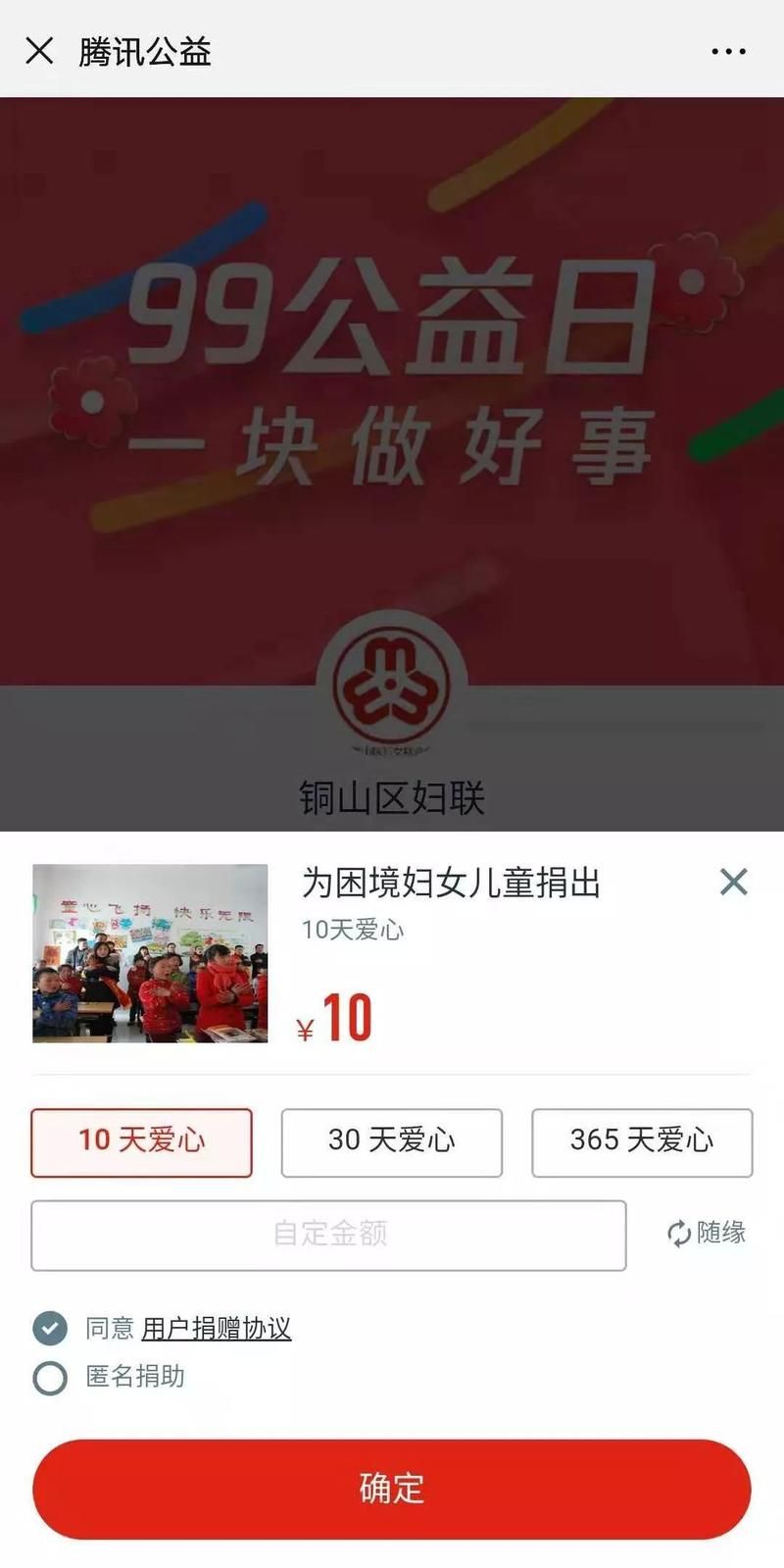
Task: Select the 10 天爱心 amount
Action: tap(141, 1142)
